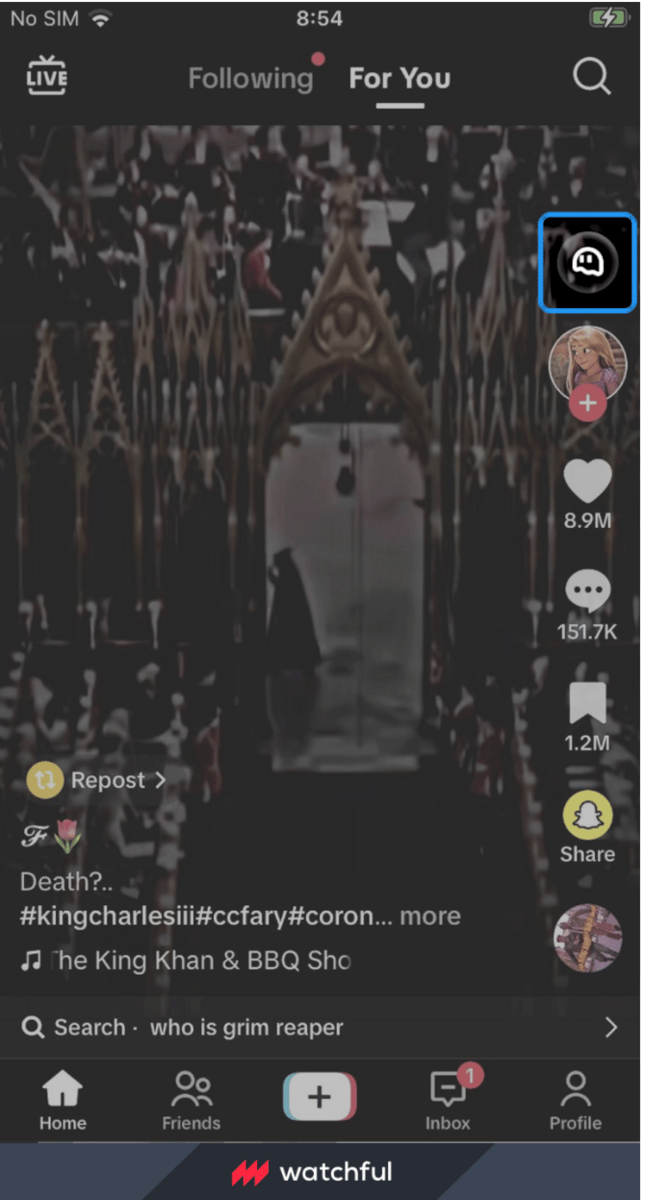Share the video via Snapchat
Image resolution: width=645 pixels, height=1200 pixels.
tap(587, 816)
